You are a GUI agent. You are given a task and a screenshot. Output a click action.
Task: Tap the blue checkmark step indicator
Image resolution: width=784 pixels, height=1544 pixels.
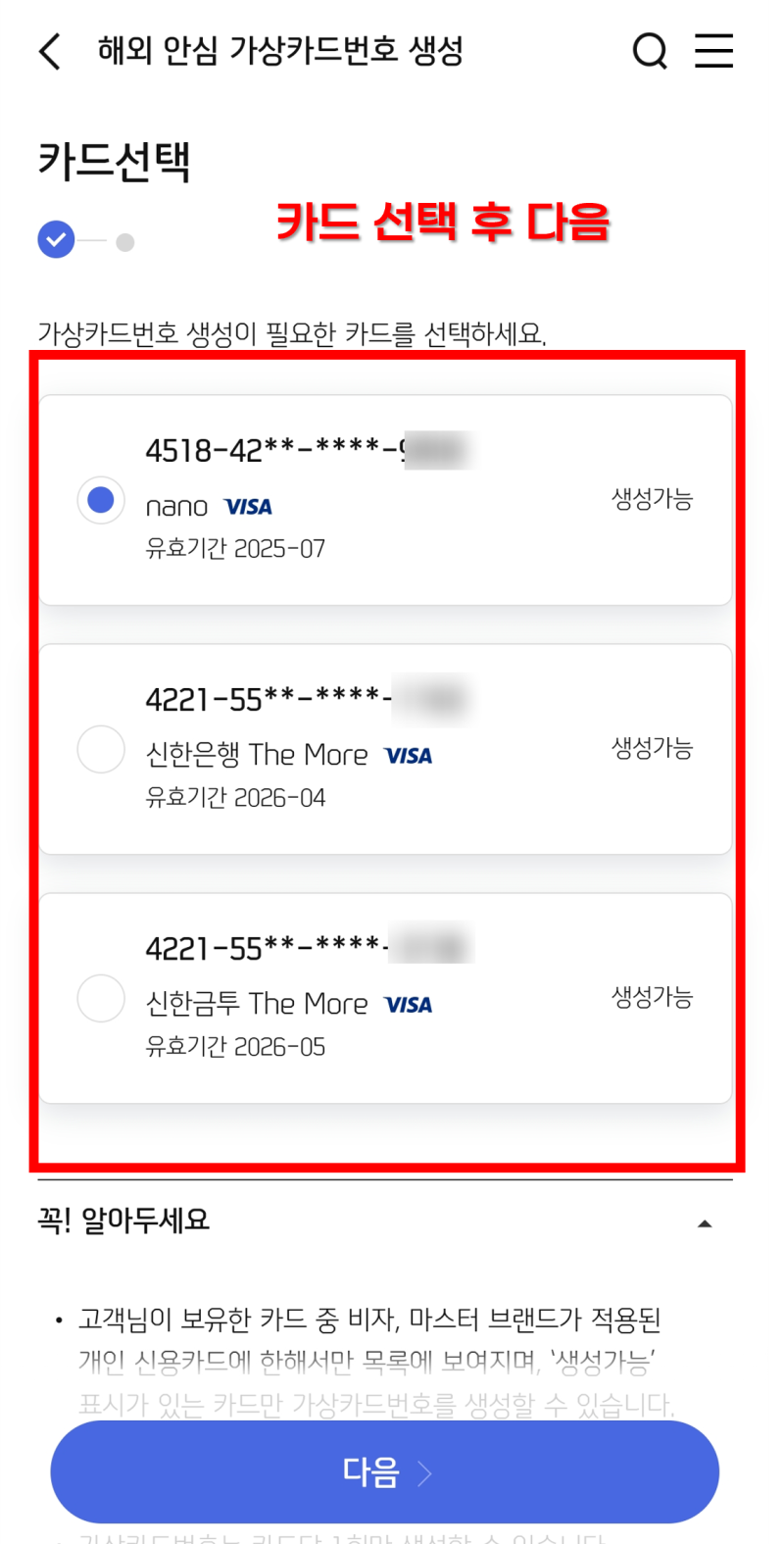[x=56, y=240]
